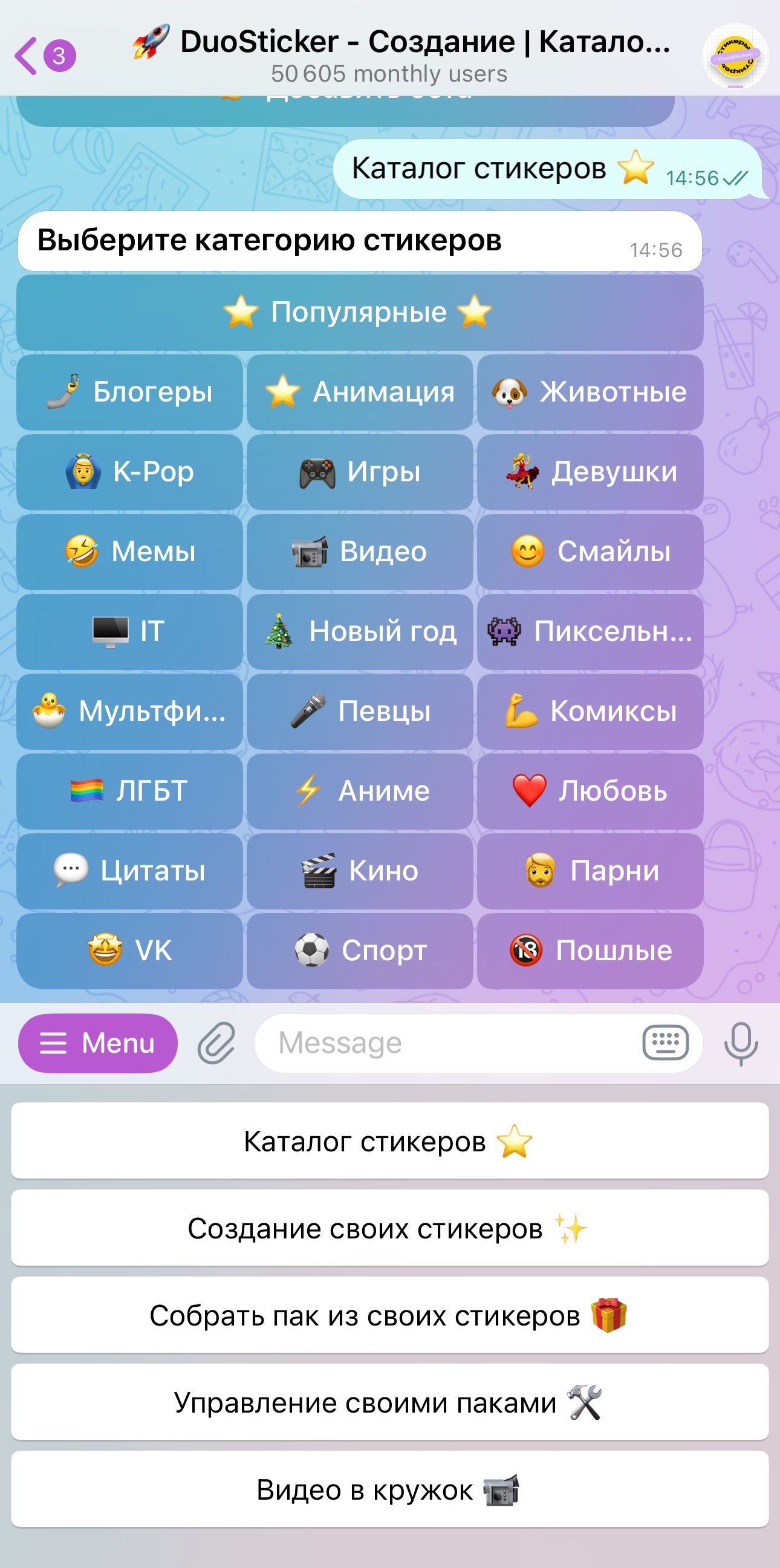Select the 'Анимация' category

click(360, 392)
